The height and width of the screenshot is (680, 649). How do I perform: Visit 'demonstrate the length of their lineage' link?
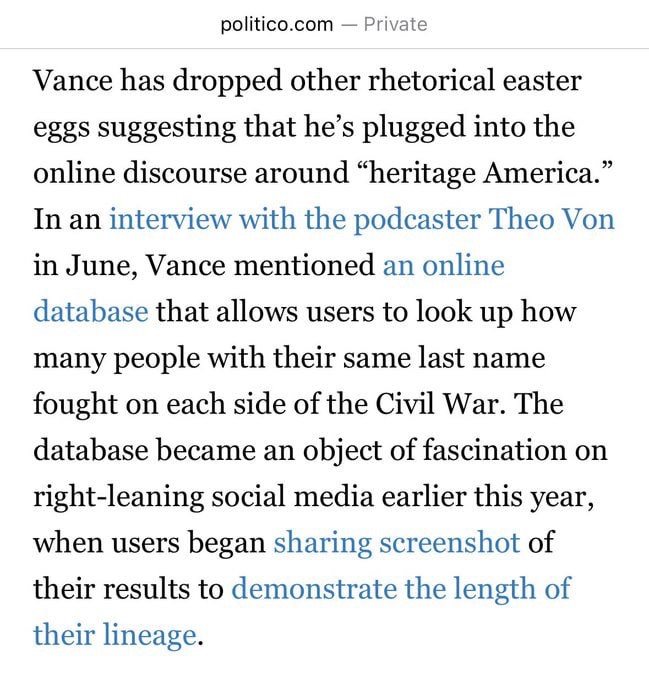tap(400, 588)
